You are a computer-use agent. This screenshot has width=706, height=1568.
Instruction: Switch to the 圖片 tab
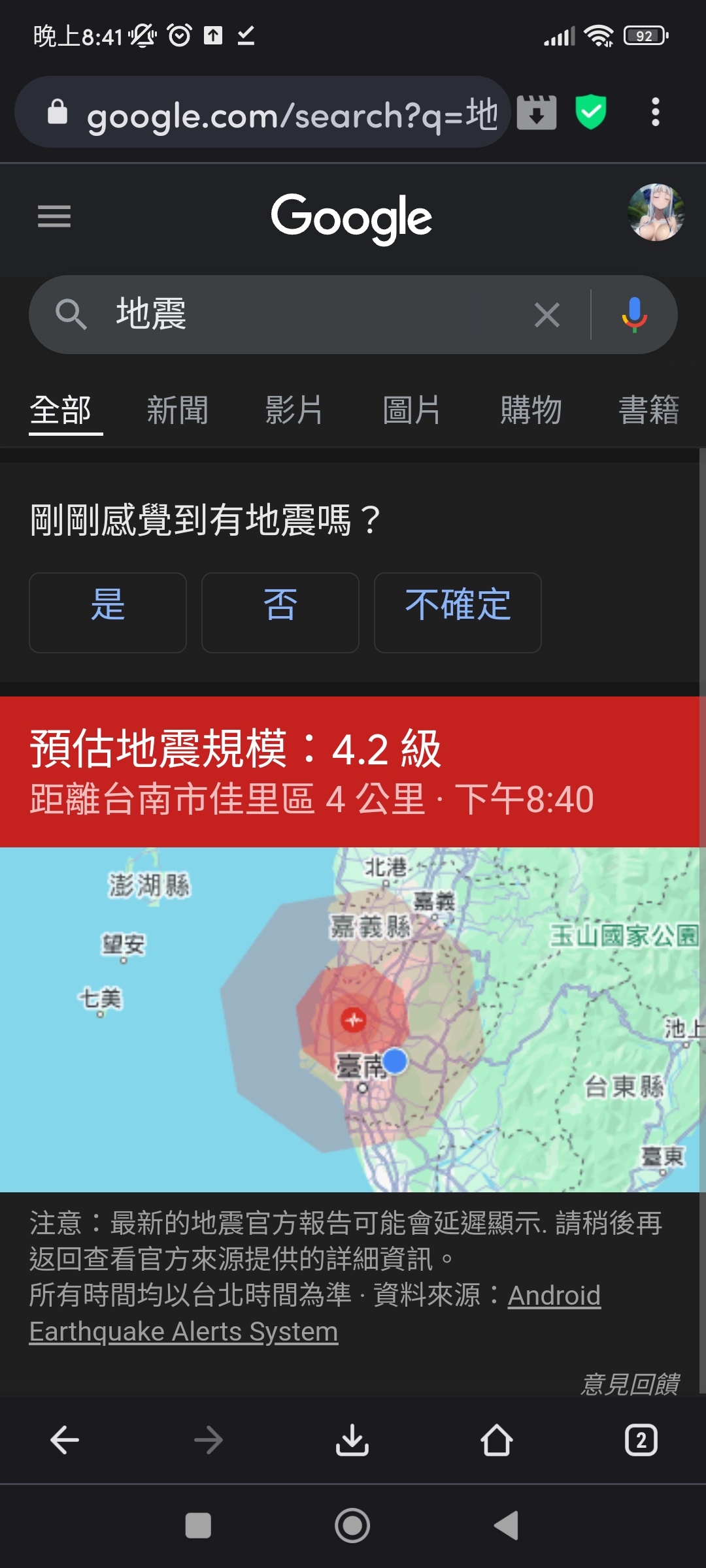(x=412, y=410)
